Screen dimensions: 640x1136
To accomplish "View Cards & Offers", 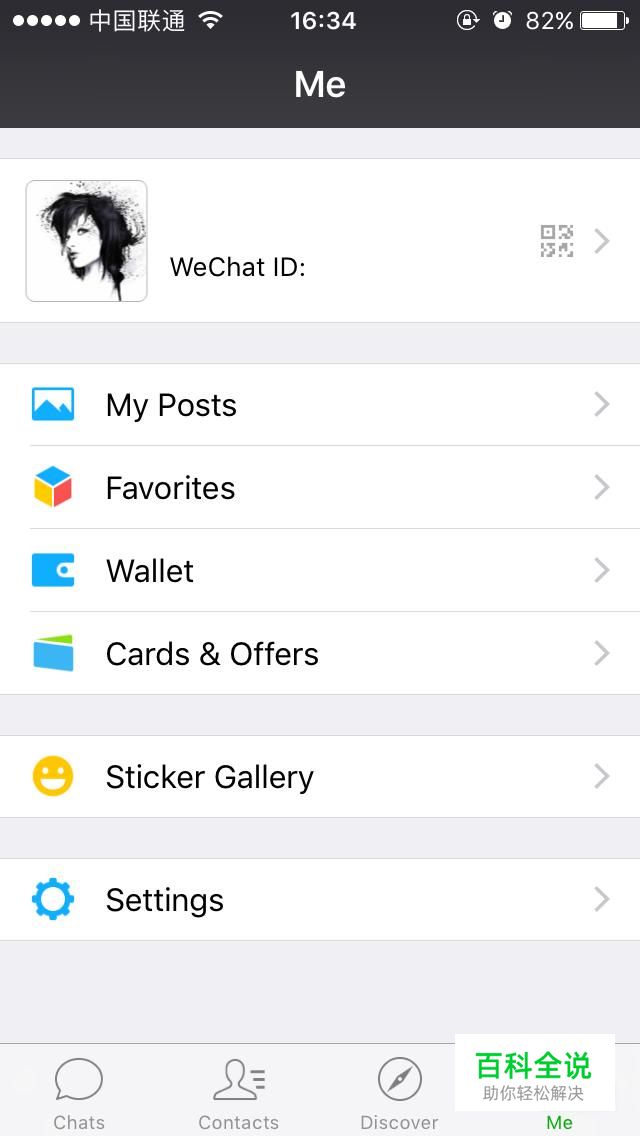I will [320, 654].
